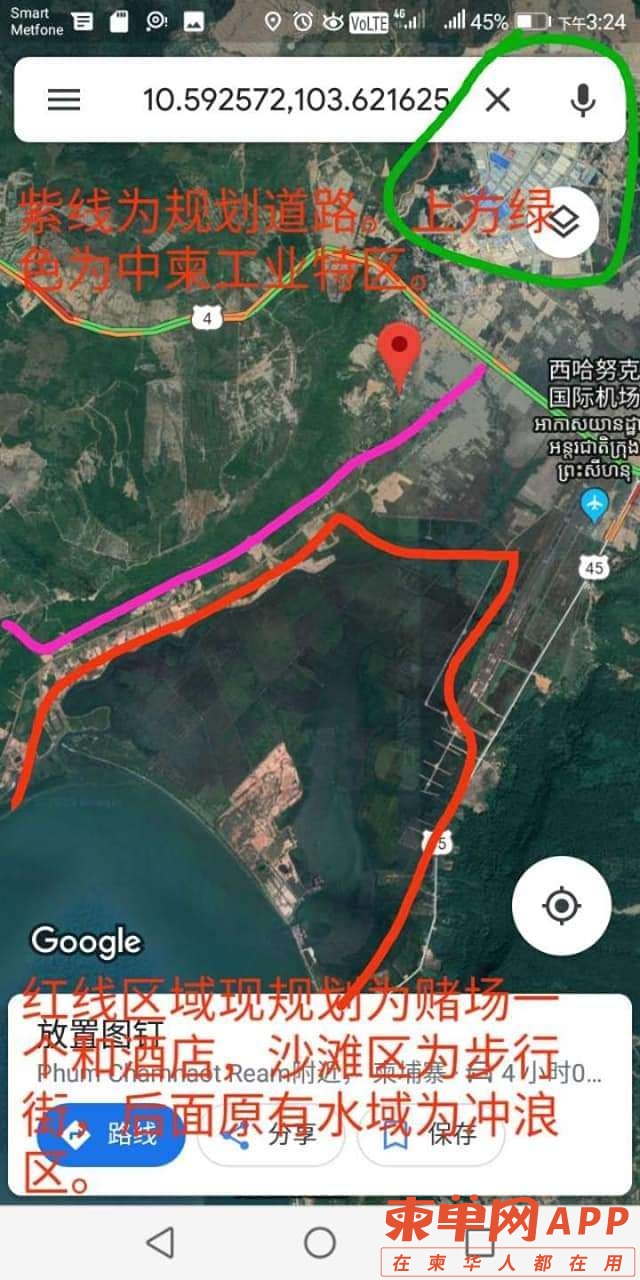Return to the home screen
The height and width of the screenshot is (1280, 640).
tap(320, 1242)
